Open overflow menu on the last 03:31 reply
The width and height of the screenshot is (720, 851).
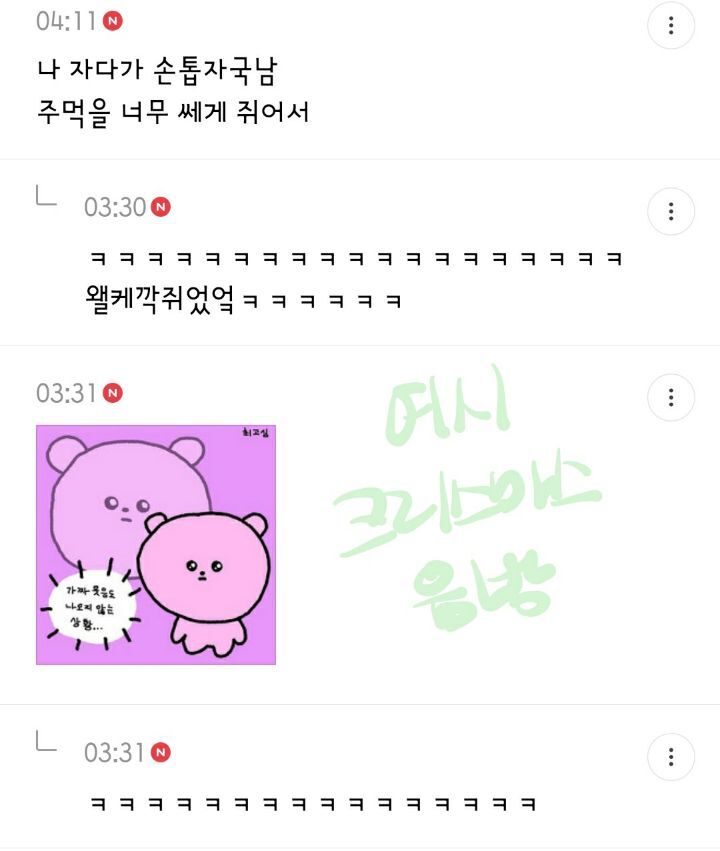click(x=670, y=756)
